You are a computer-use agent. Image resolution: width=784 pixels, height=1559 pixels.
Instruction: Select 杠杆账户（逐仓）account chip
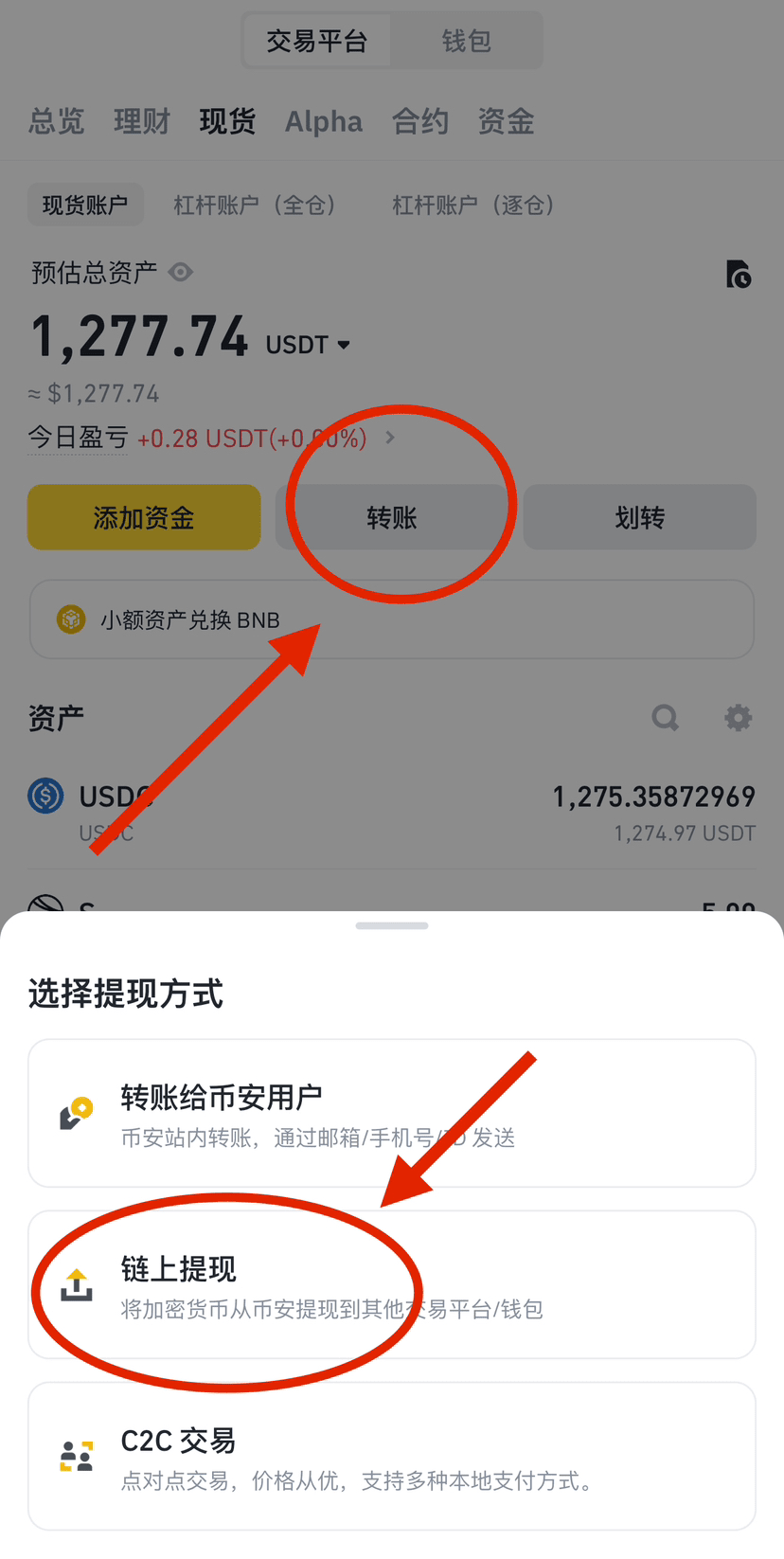(x=473, y=205)
